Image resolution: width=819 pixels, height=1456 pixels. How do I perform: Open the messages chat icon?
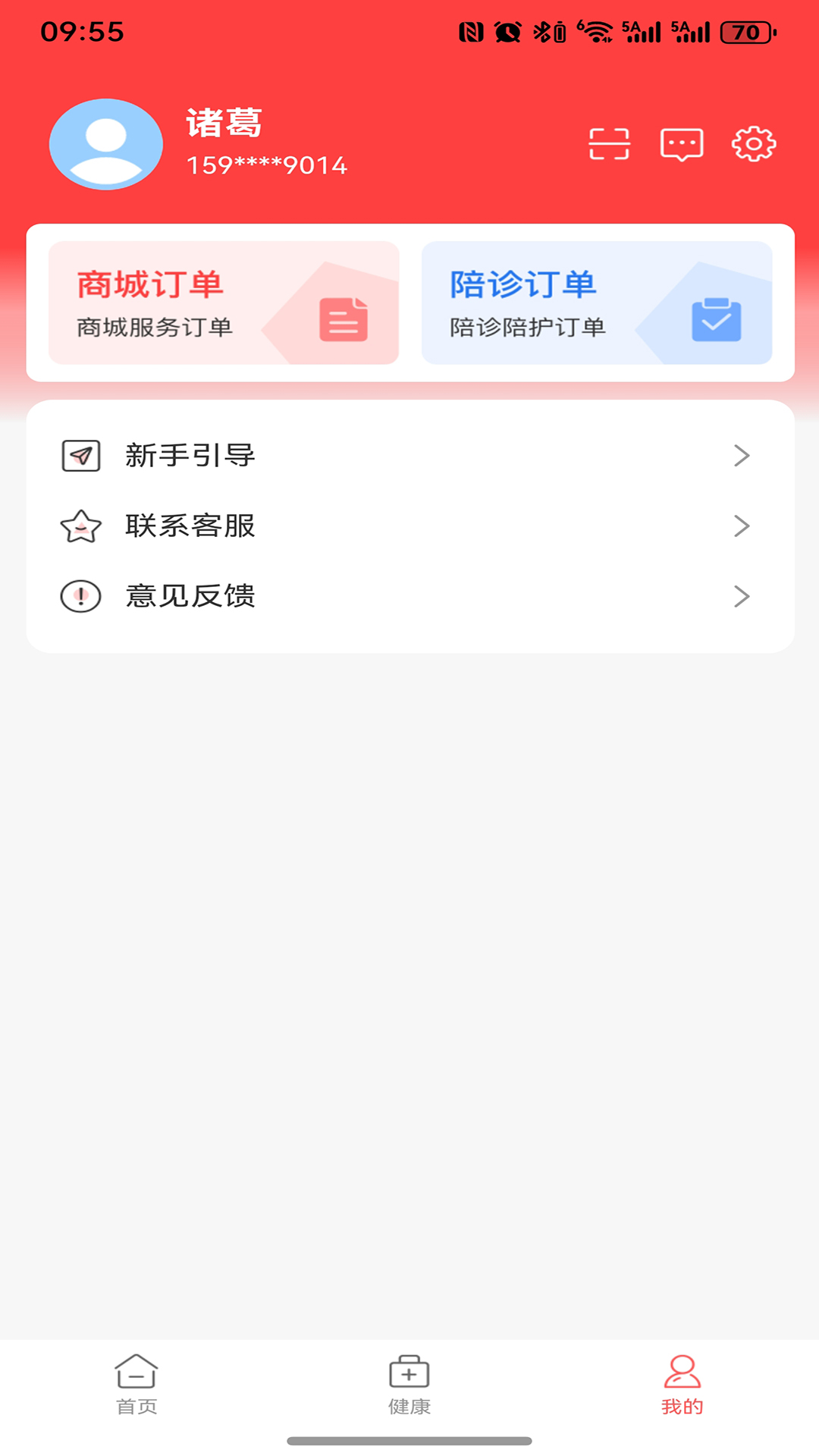pyautogui.click(x=680, y=144)
